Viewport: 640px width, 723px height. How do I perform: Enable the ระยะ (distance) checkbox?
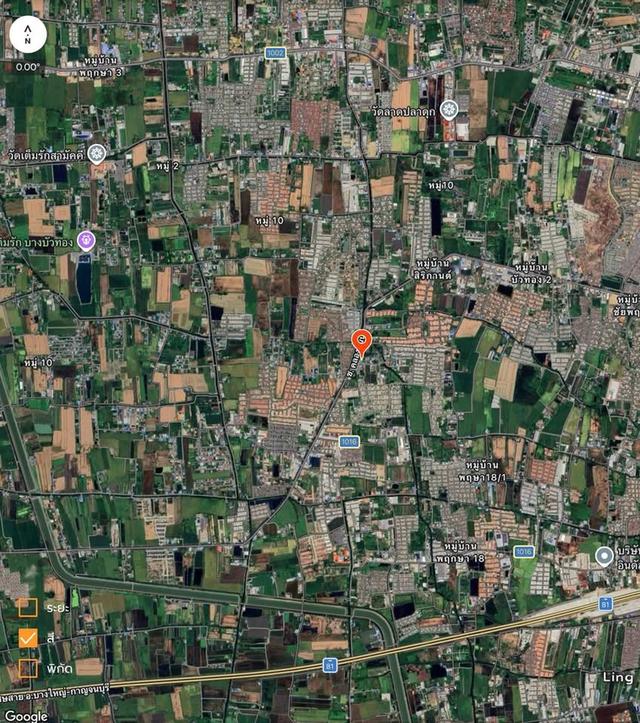tap(28, 607)
